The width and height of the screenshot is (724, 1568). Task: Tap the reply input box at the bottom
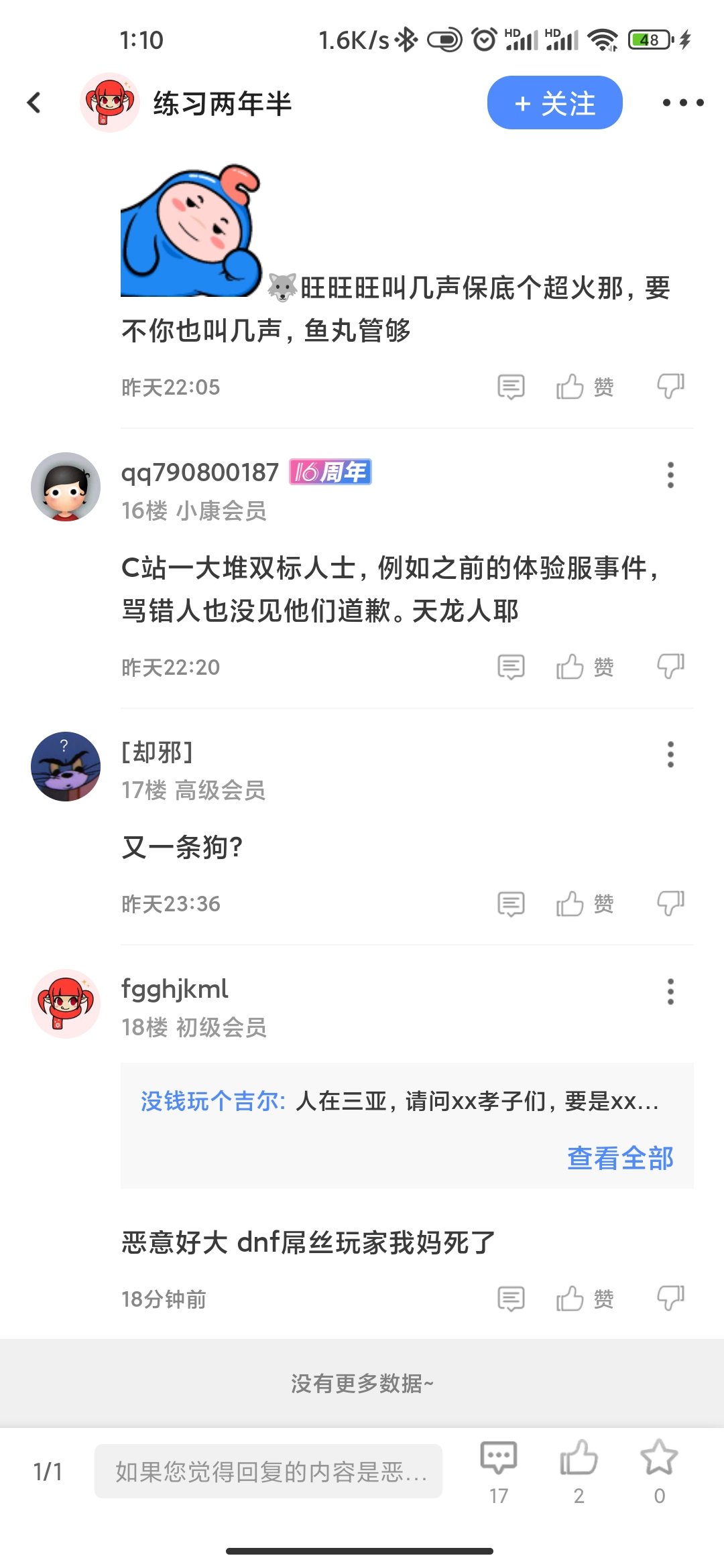(x=268, y=1471)
